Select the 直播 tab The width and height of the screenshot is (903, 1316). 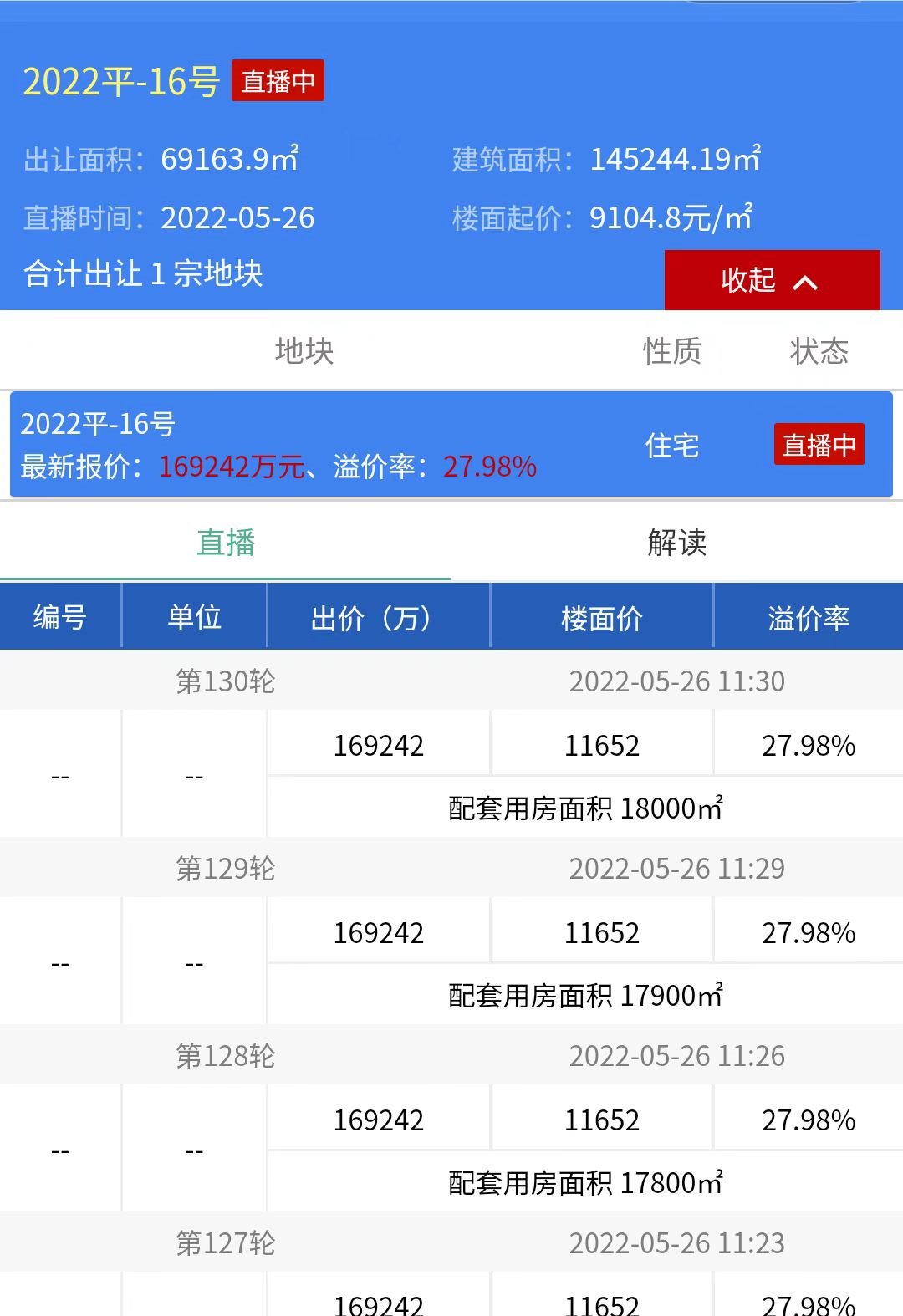point(226,543)
